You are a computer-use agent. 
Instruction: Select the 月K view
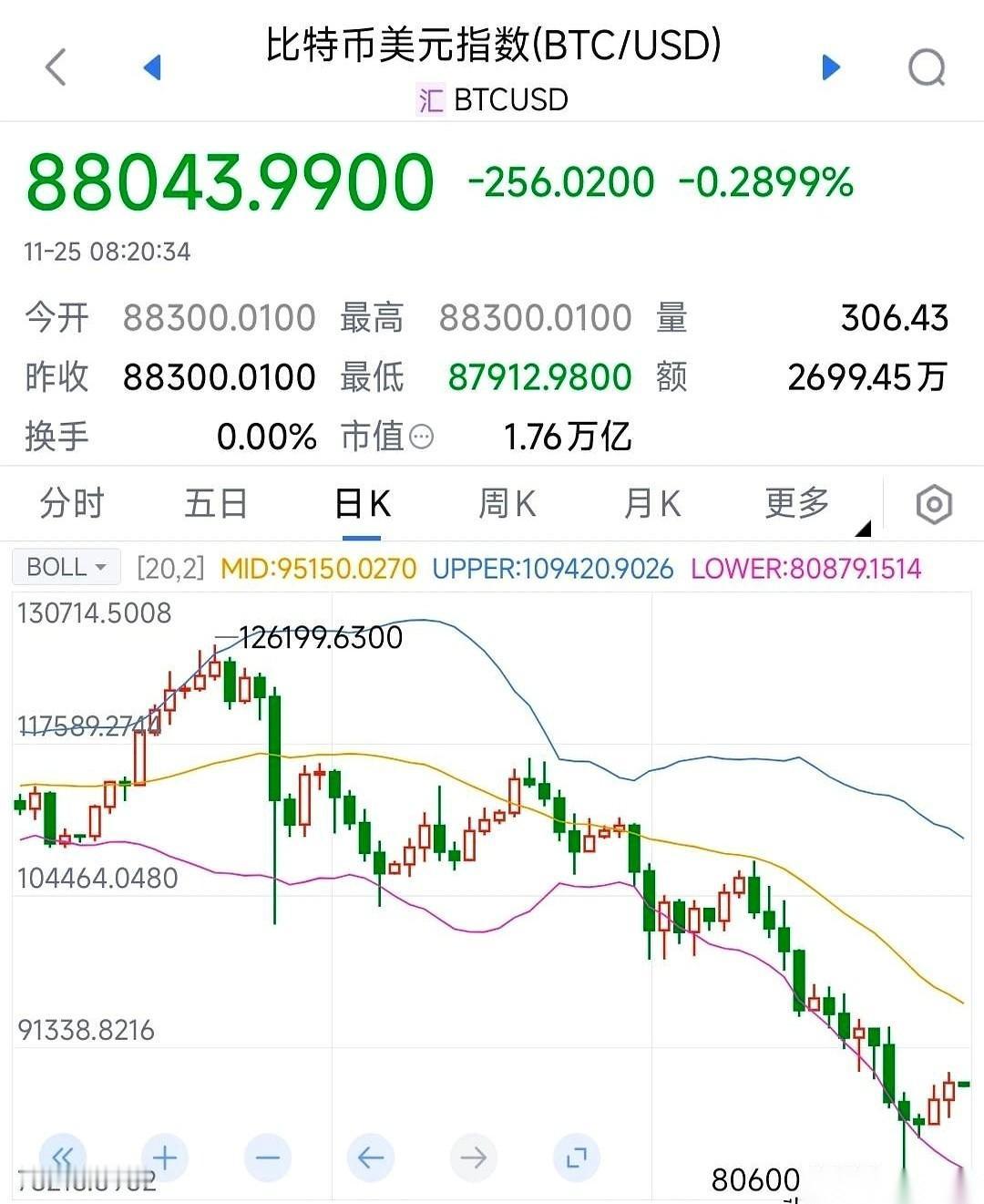(651, 503)
